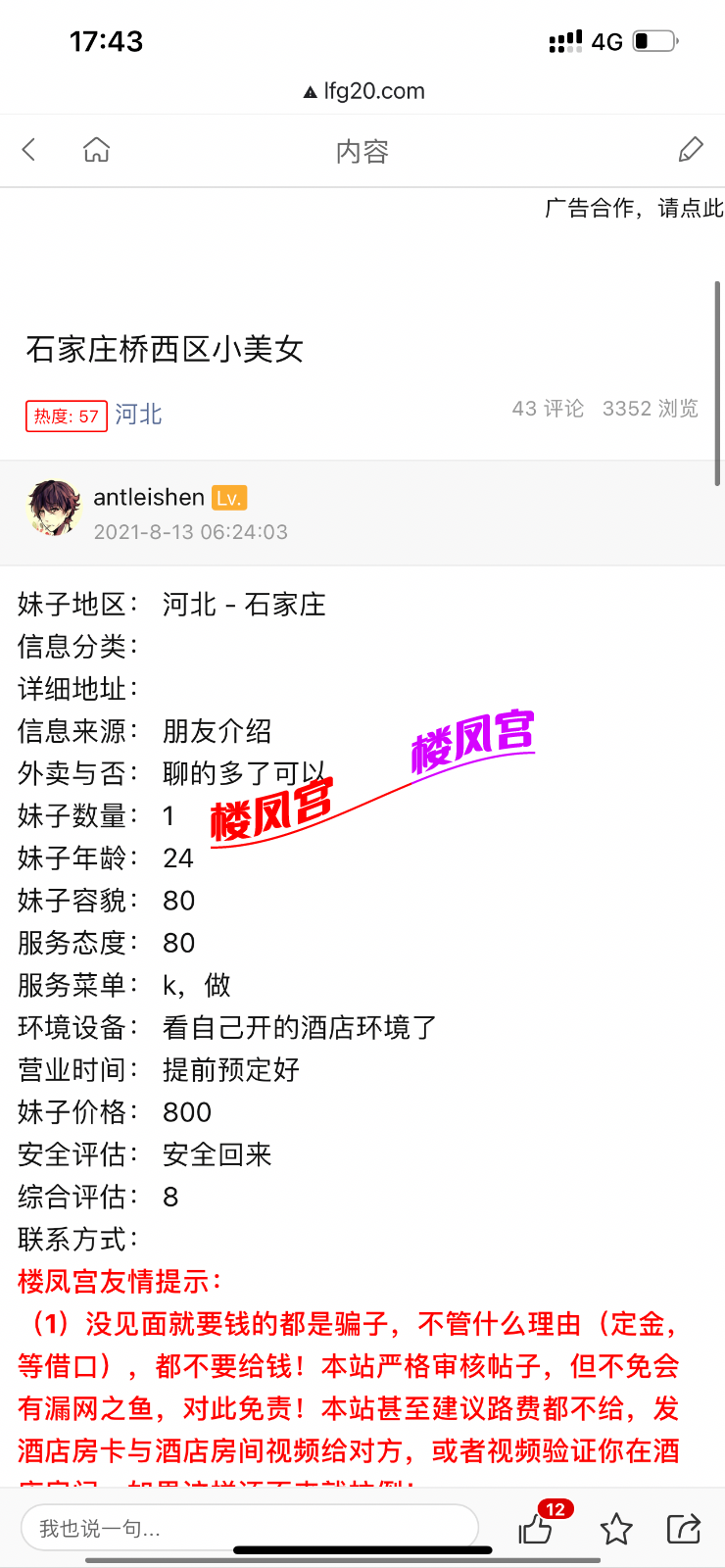
Task: Tap the pencil edit icon
Action: (691, 150)
